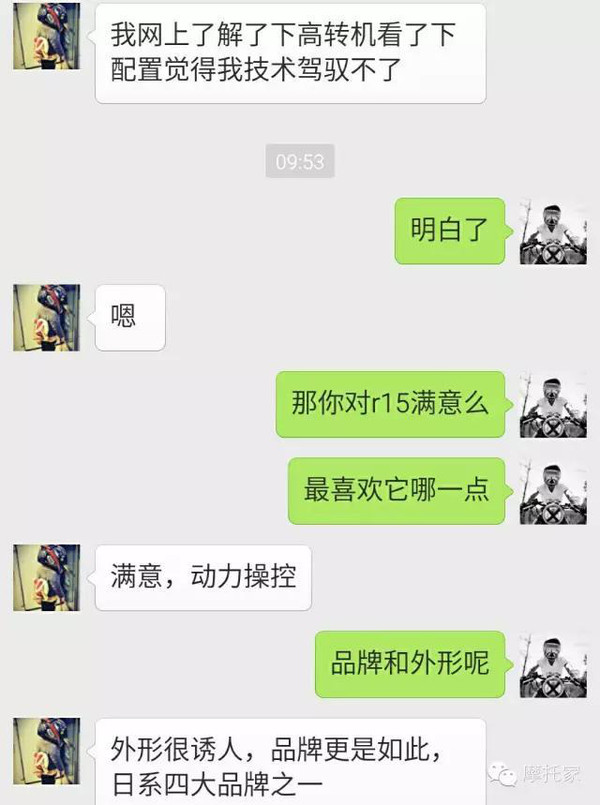Tap avatar beside 我网上了解了下高转机 message
This screenshot has height=805, width=600.
pyautogui.click(x=46, y=36)
